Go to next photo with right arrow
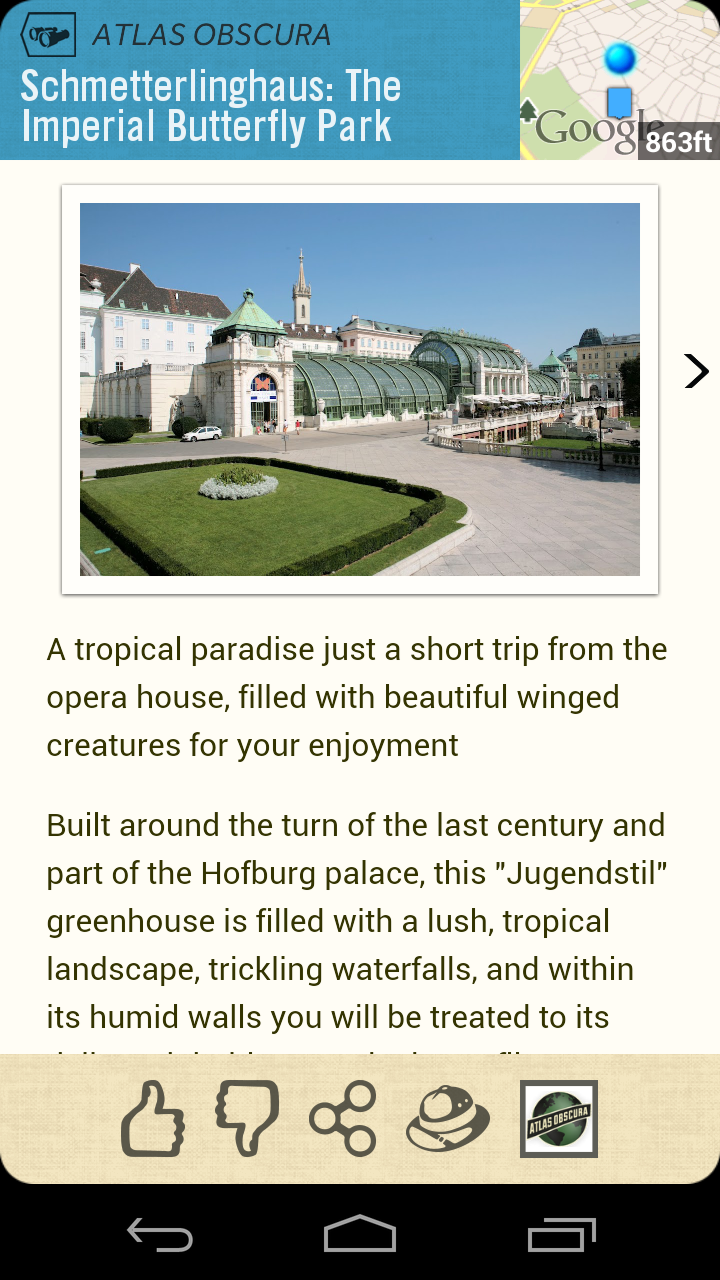The height and width of the screenshot is (1280, 720). [x=695, y=371]
